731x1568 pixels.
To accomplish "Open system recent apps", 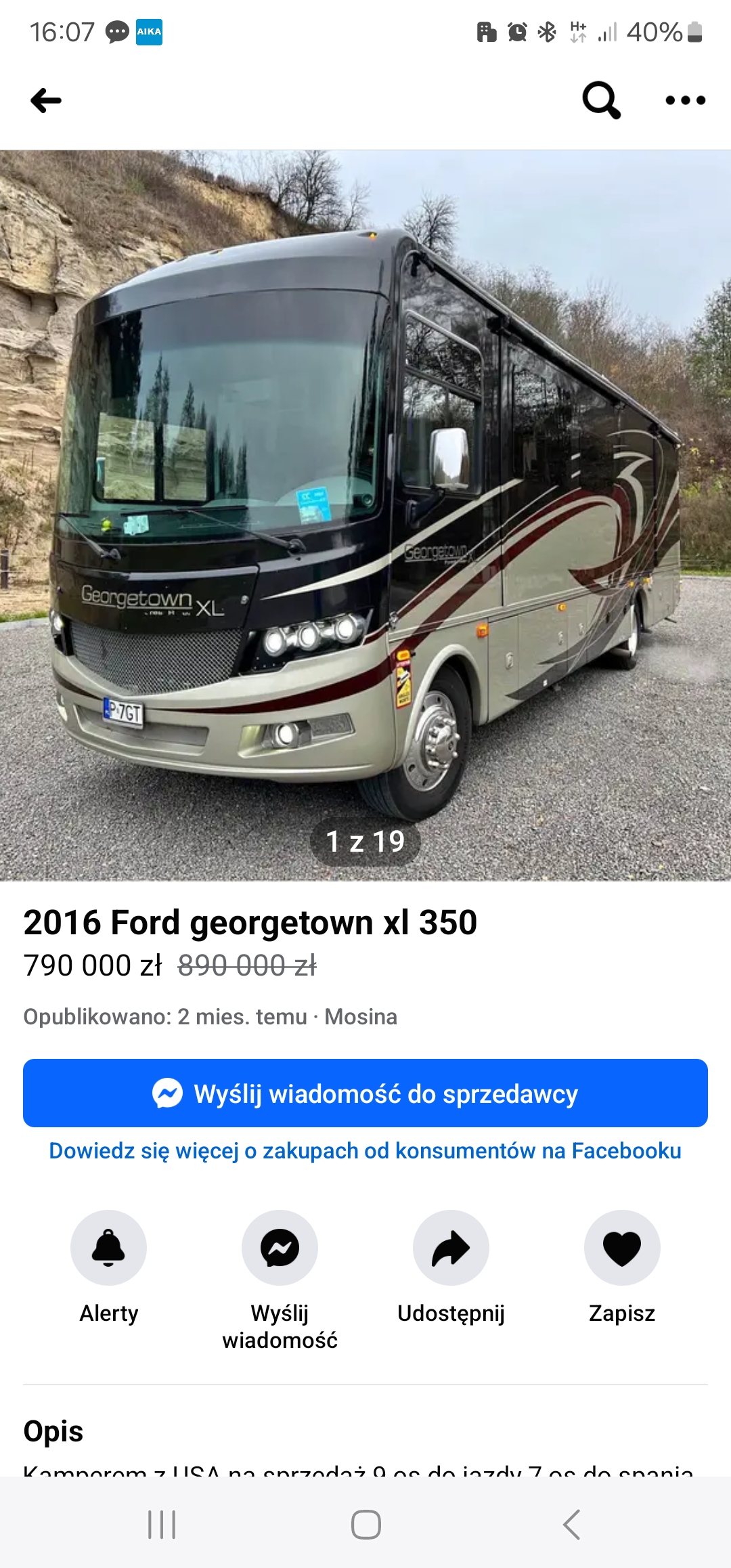I will pyautogui.click(x=162, y=1525).
